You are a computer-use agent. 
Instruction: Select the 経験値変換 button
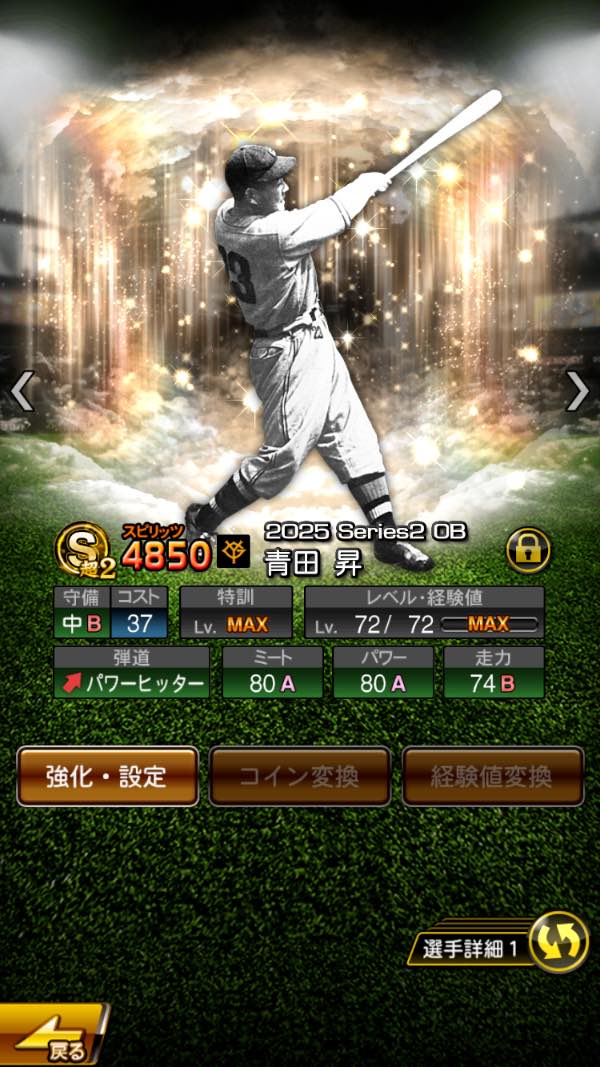coord(493,776)
